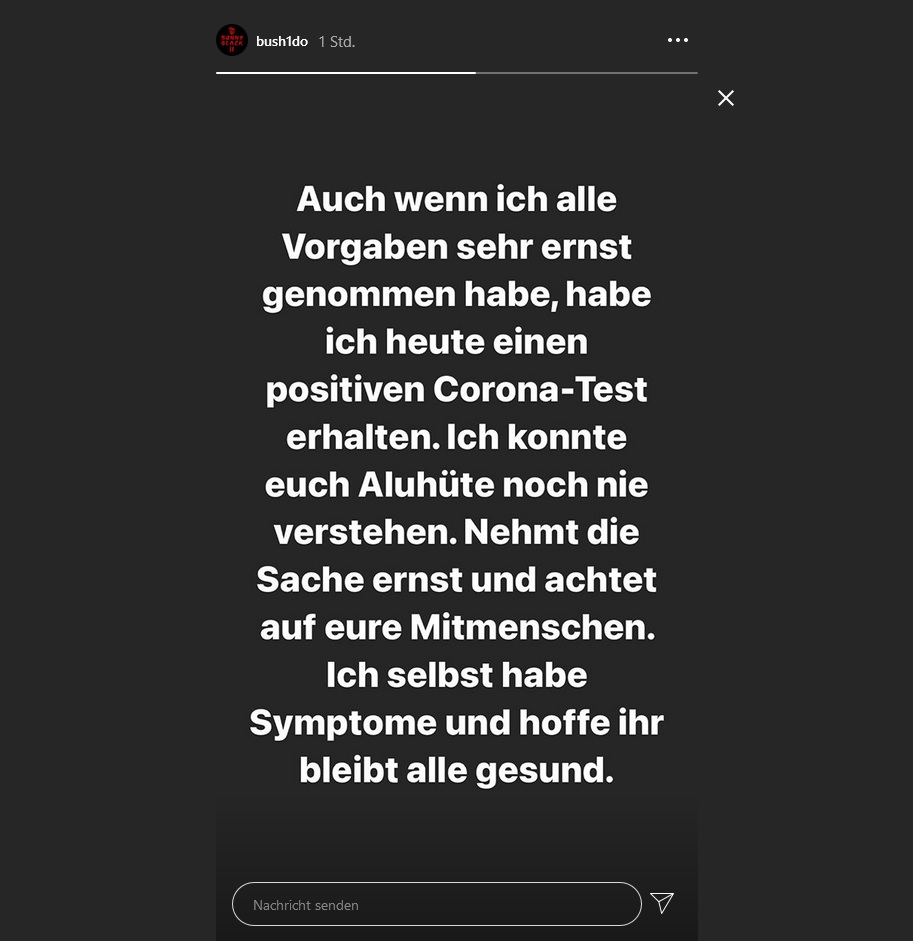Select the send arrow next to the message field
Image resolution: width=913 pixels, height=941 pixels.
click(662, 903)
